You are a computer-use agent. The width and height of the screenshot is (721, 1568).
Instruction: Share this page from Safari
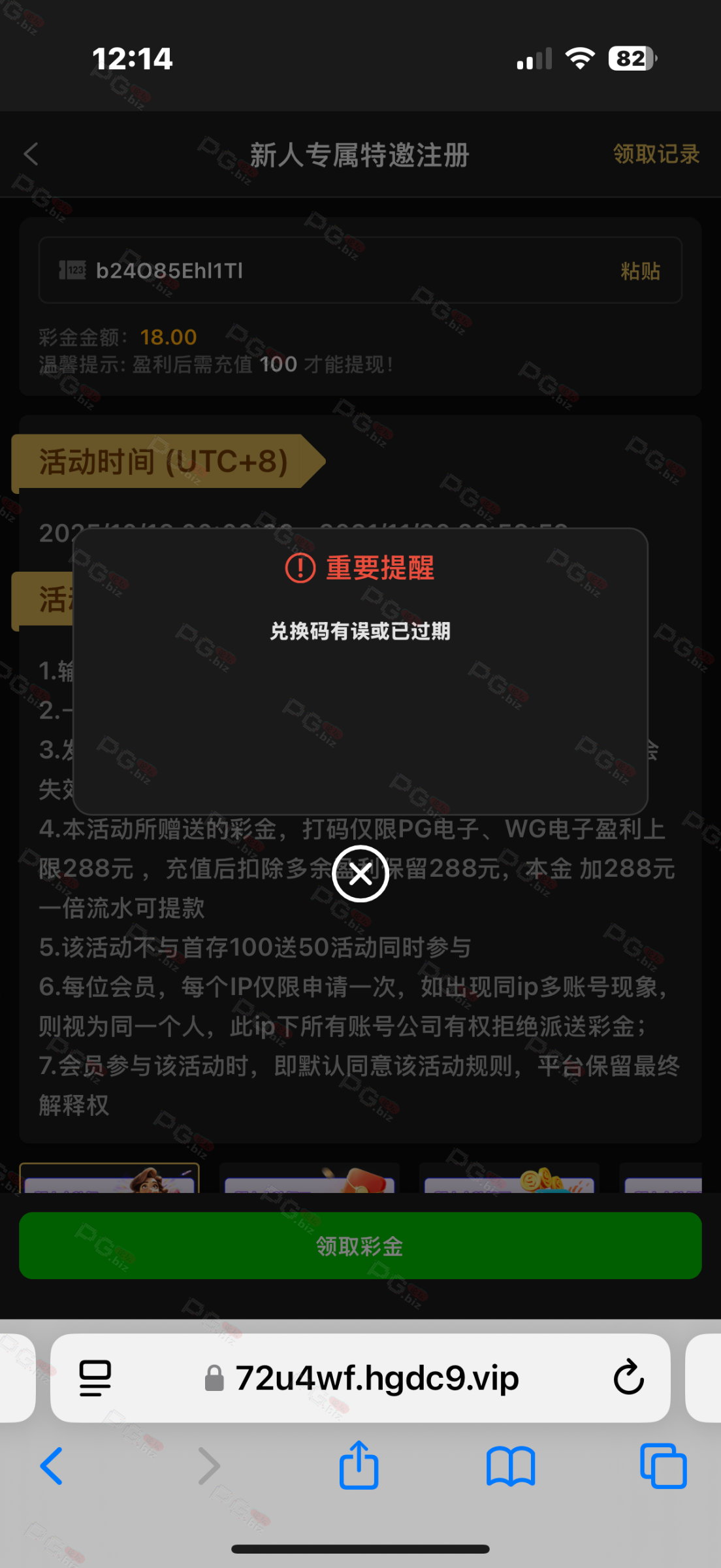coord(359,1466)
